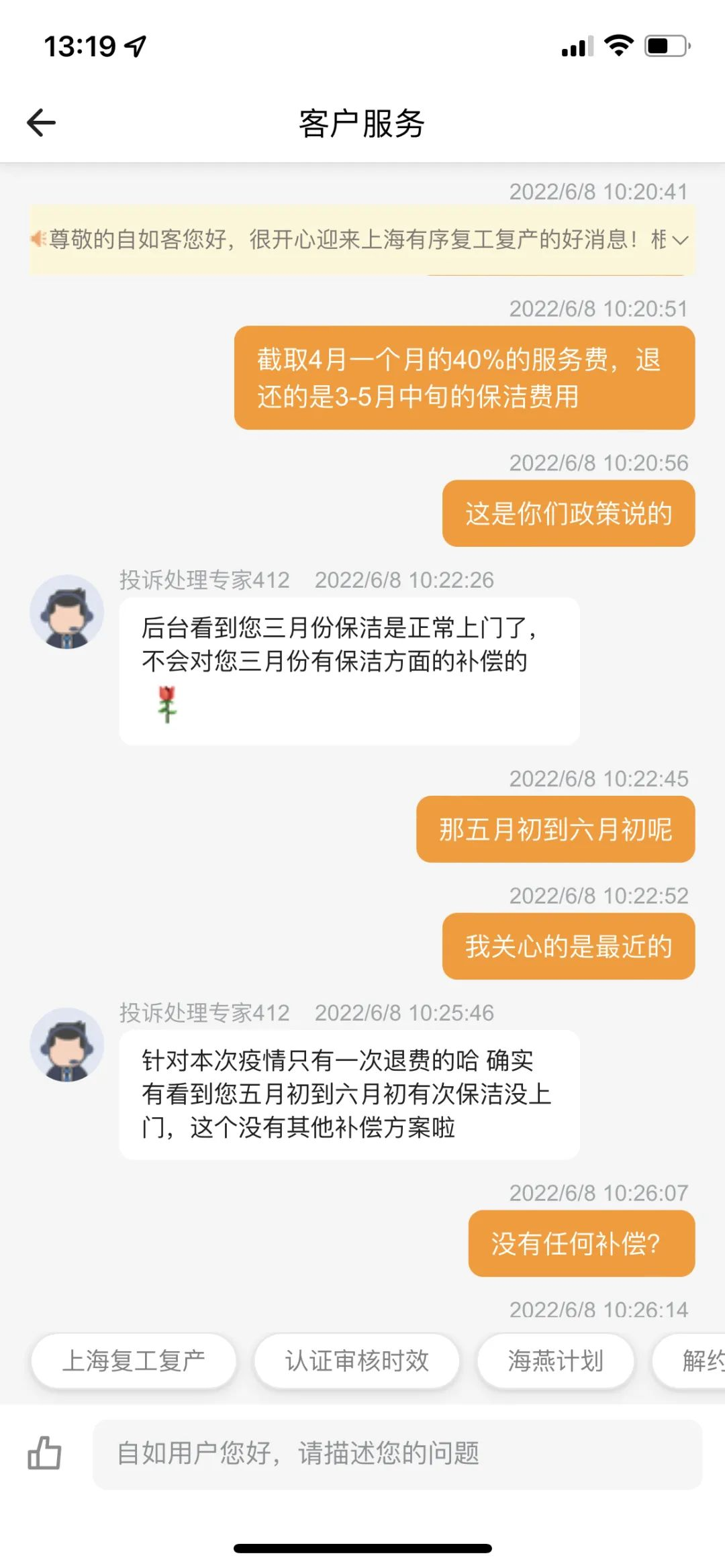The width and height of the screenshot is (725, 1568).
Task: Select the 认证审核时效 quick chip
Action: click(x=356, y=1361)
